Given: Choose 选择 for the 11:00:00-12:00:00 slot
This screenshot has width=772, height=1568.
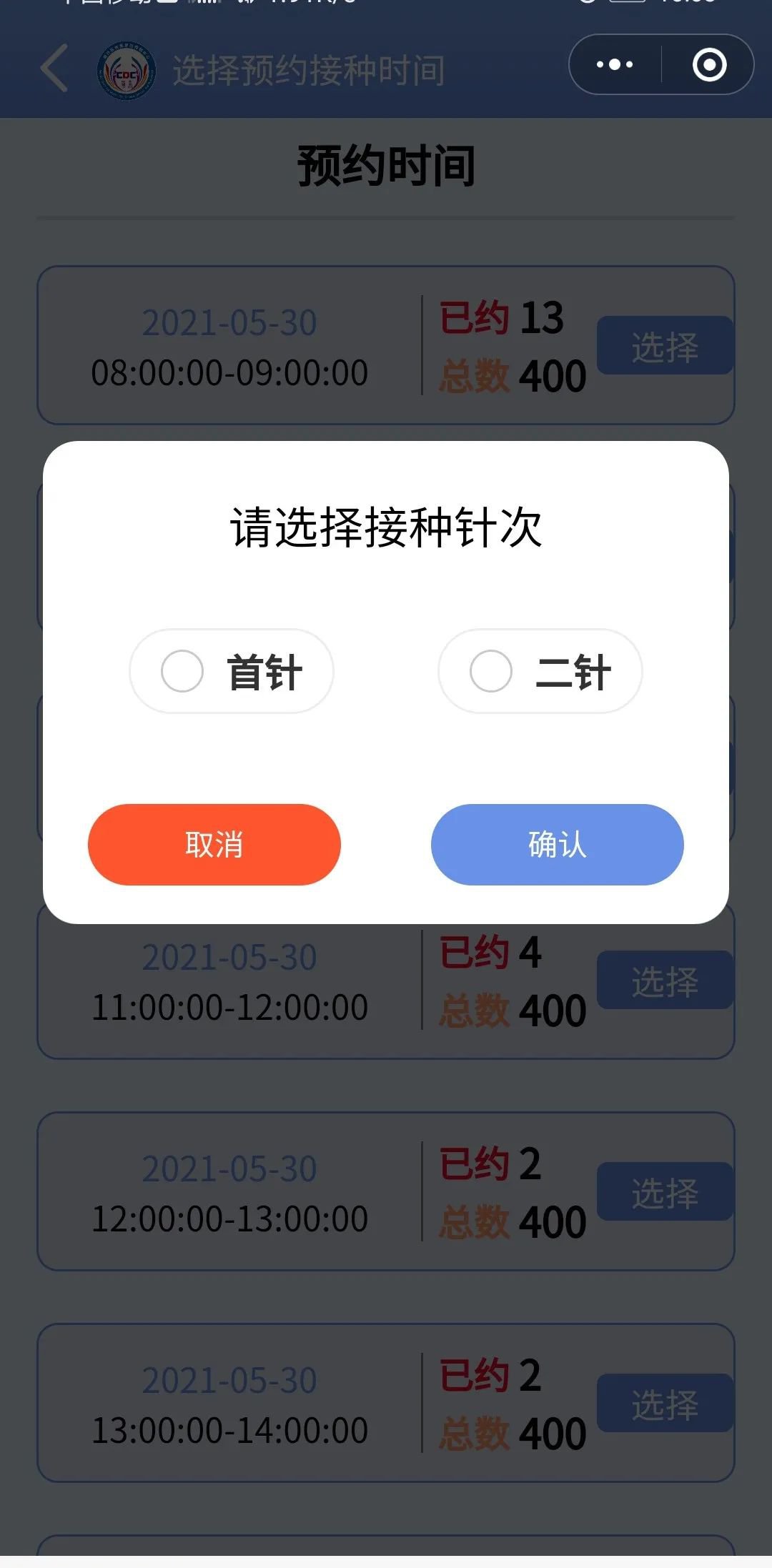Looking at the screenshot, I should click(x=665, y=981).
